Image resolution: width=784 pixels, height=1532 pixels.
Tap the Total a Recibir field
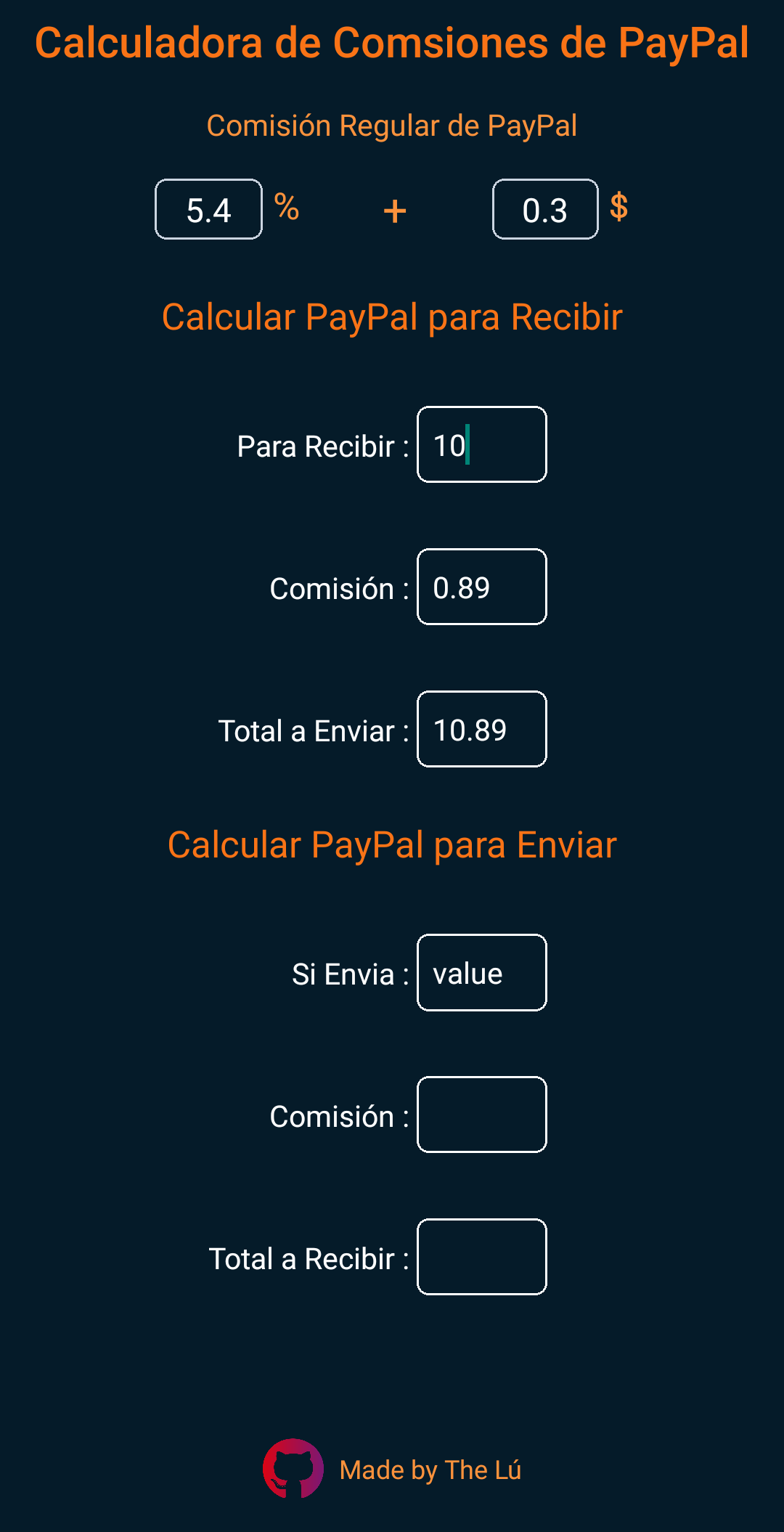click(x=482, y=1257)
